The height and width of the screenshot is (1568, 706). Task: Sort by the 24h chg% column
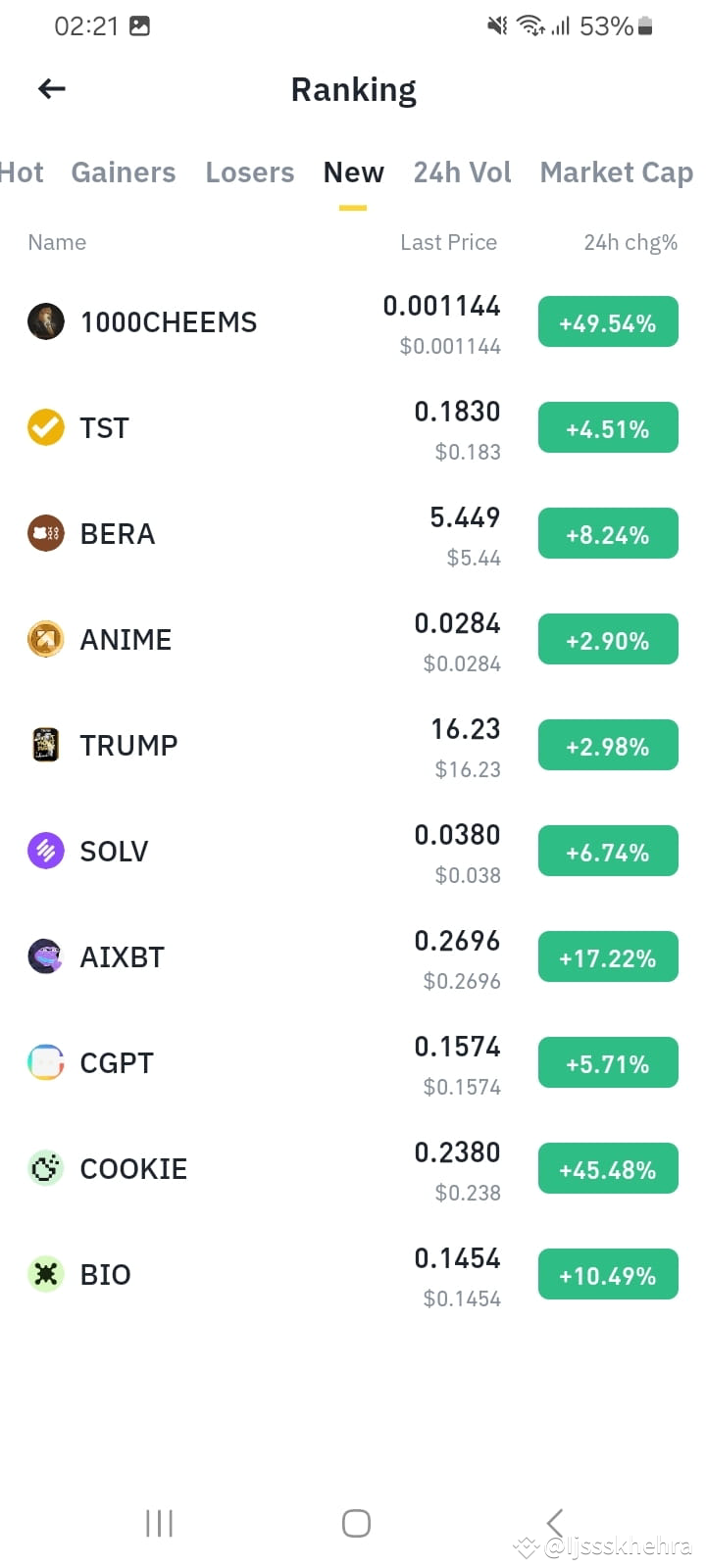[x=630, y=242]
